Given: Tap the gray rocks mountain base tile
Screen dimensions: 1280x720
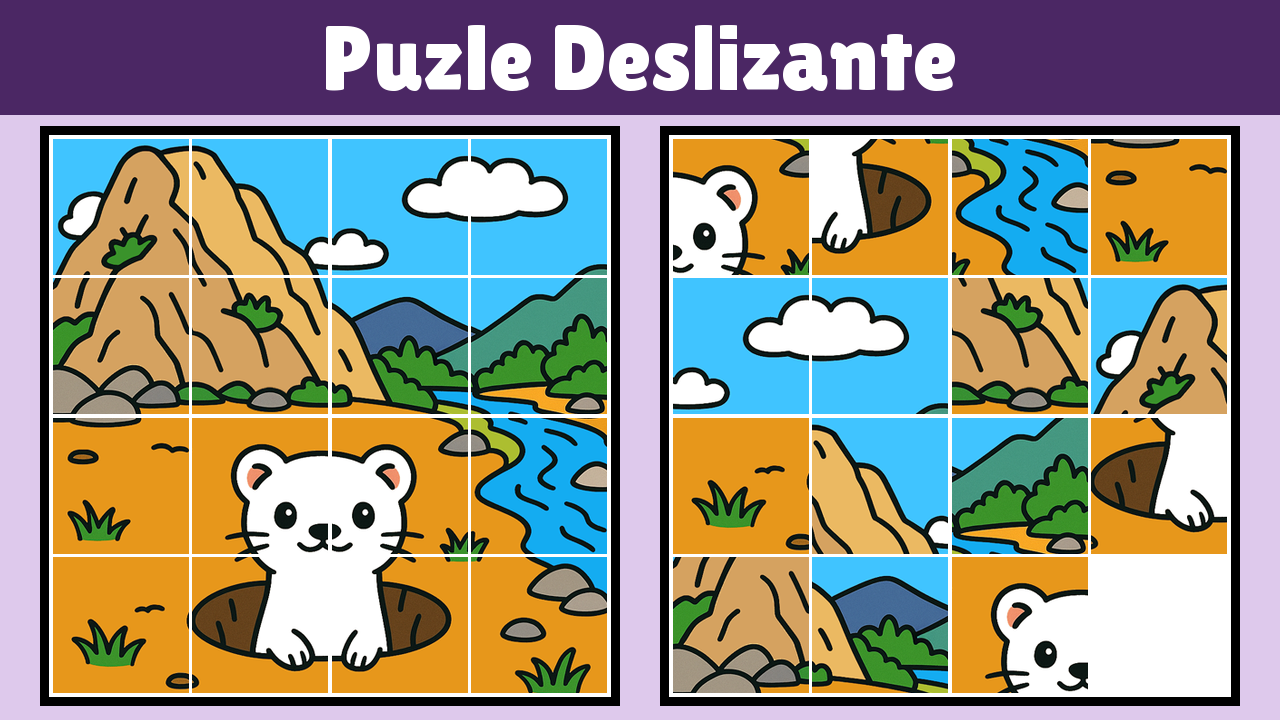Looking at the screenshot, I should 740,625.
